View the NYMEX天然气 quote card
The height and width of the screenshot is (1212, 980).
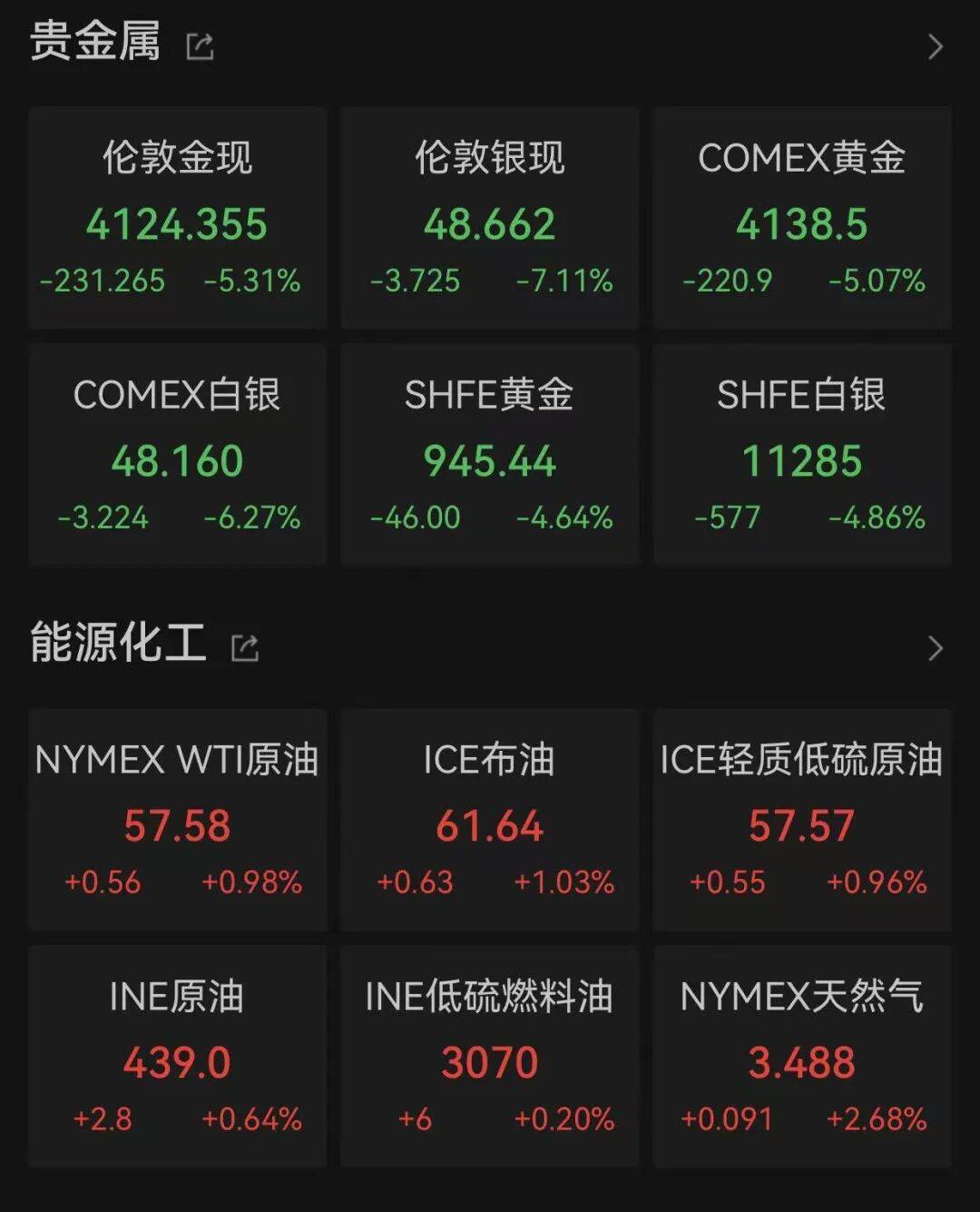click(x=802, y=1057)
